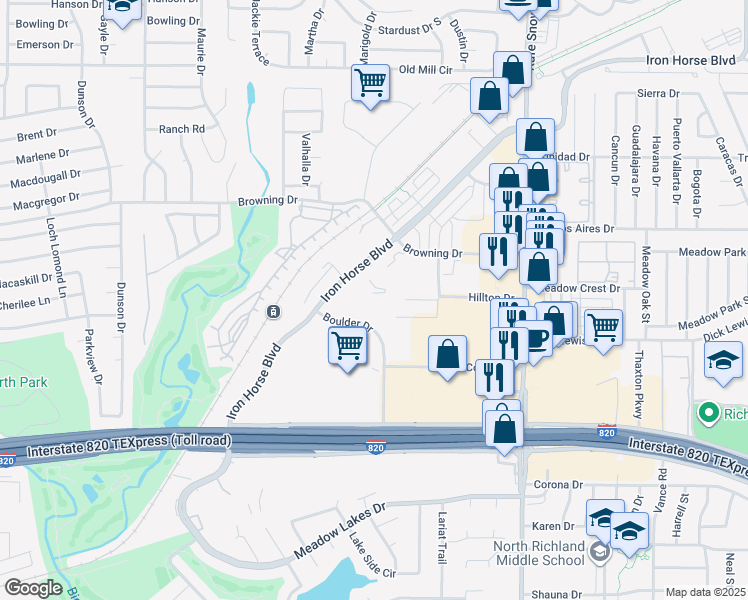Select the transit station icon on Iron Horse Blvd
This screenshot has width=748, height=600.
(273, 312)
